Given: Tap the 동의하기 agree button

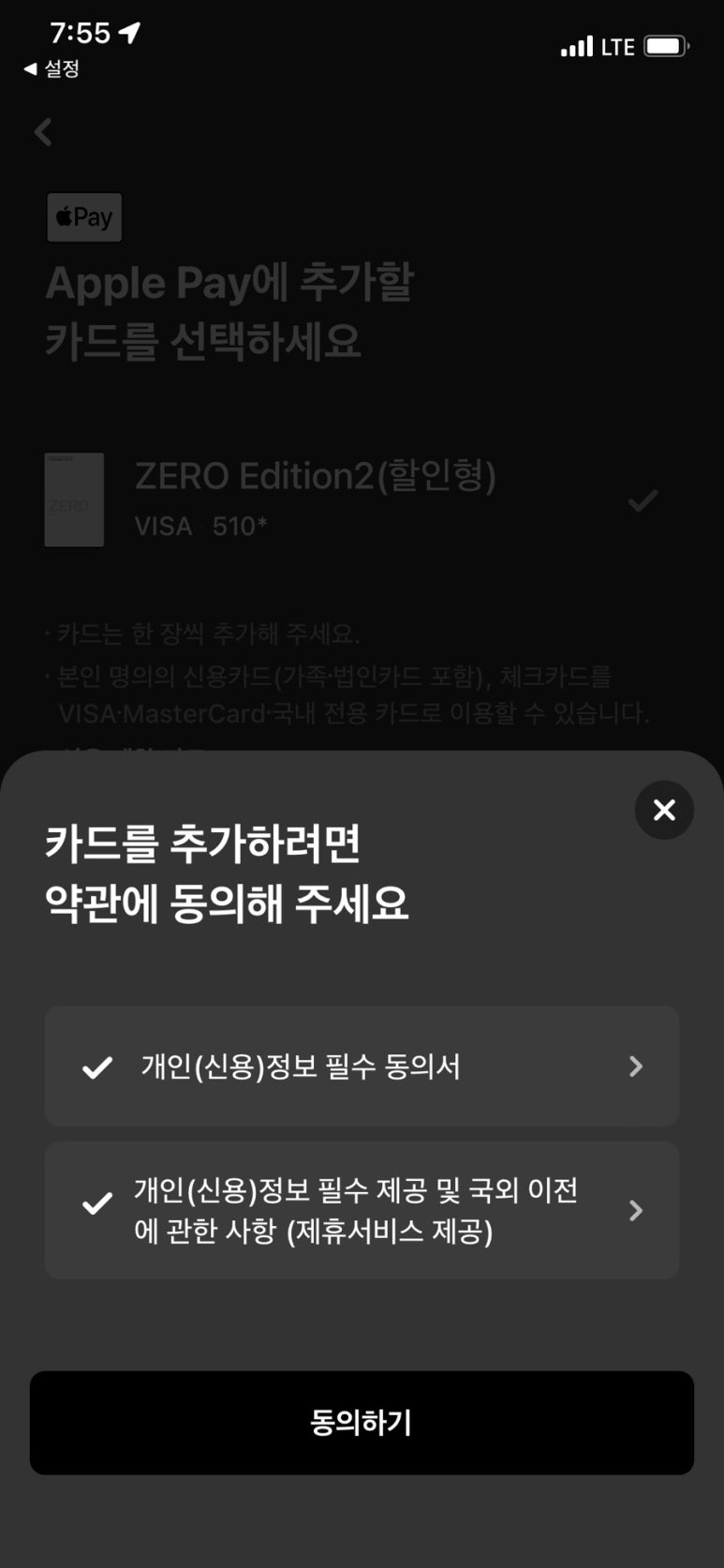Looking at the screenshot, I should [362, 1422].
